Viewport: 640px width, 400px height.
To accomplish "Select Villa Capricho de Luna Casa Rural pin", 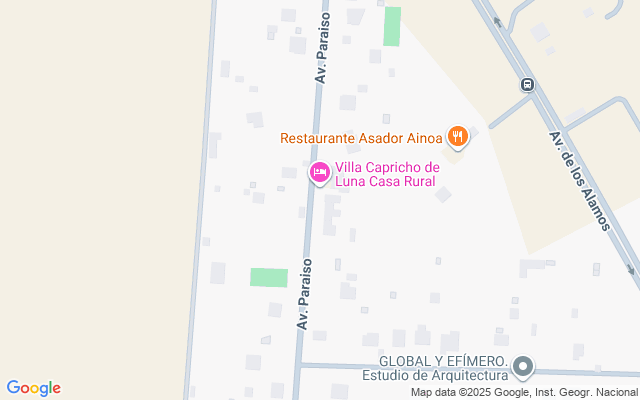I will click(x=319, y=173).
